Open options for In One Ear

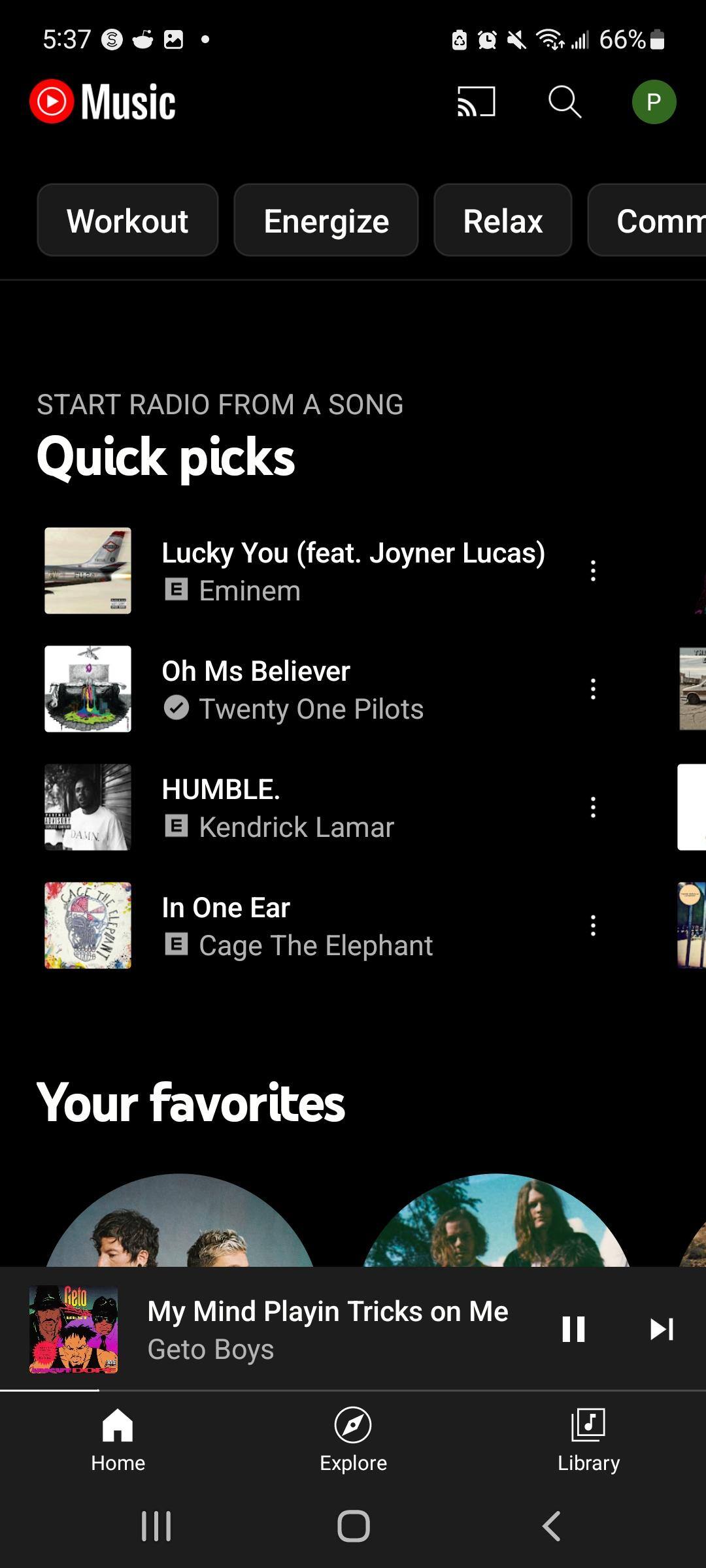coord(593,926)
